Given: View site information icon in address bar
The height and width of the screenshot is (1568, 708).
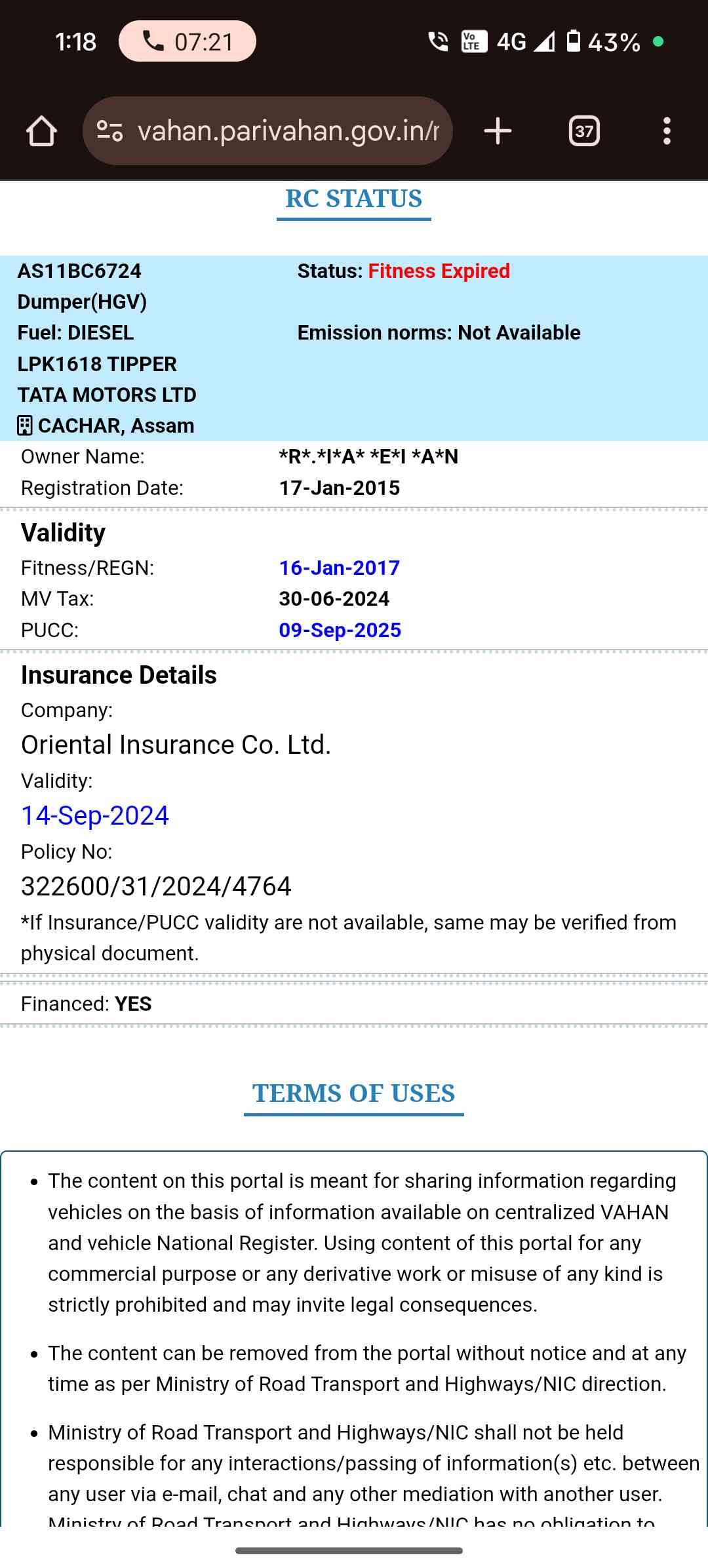Looking at the screenshot, I should tap(110, 131).
